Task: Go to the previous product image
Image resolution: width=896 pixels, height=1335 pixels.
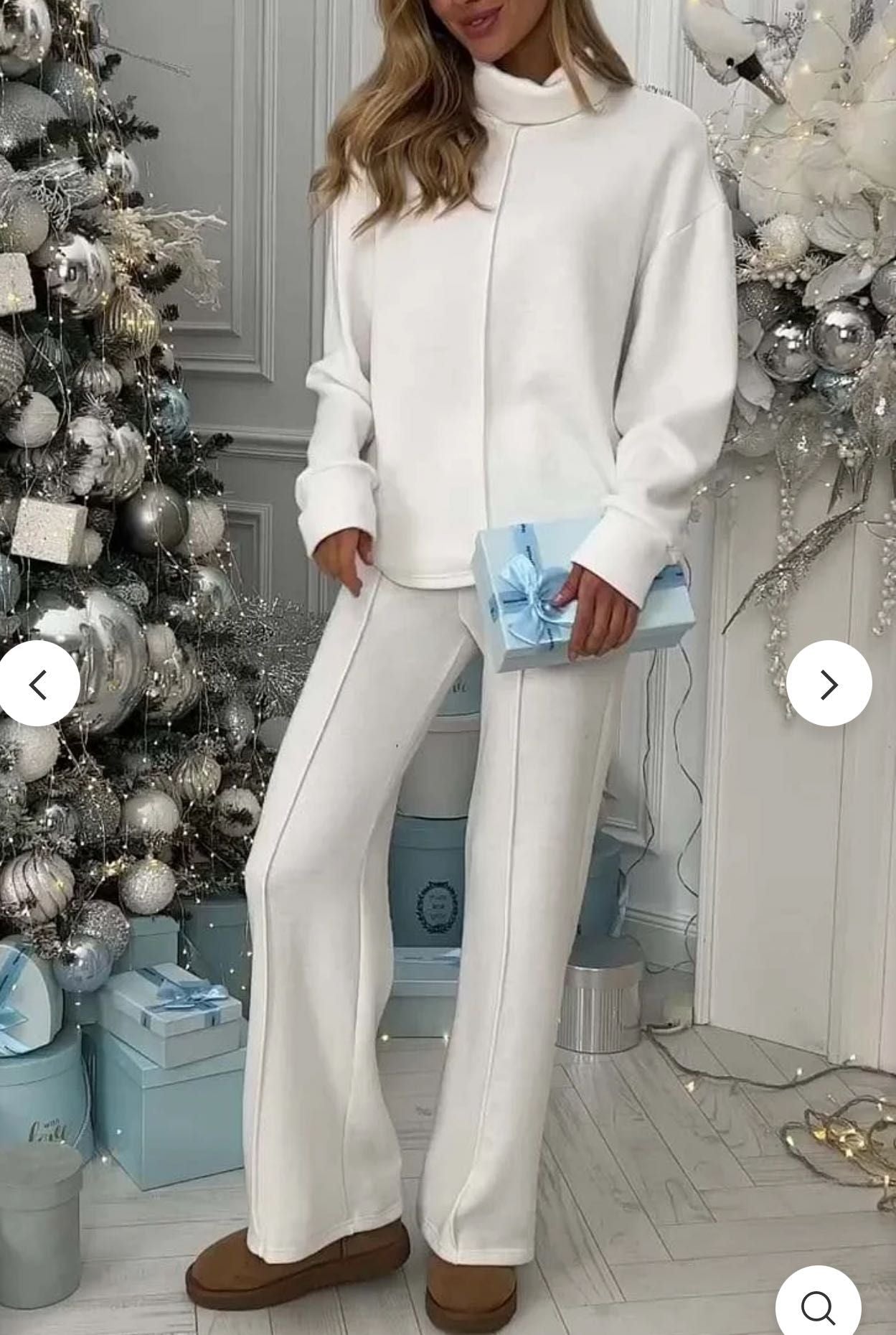Action: 38,685
